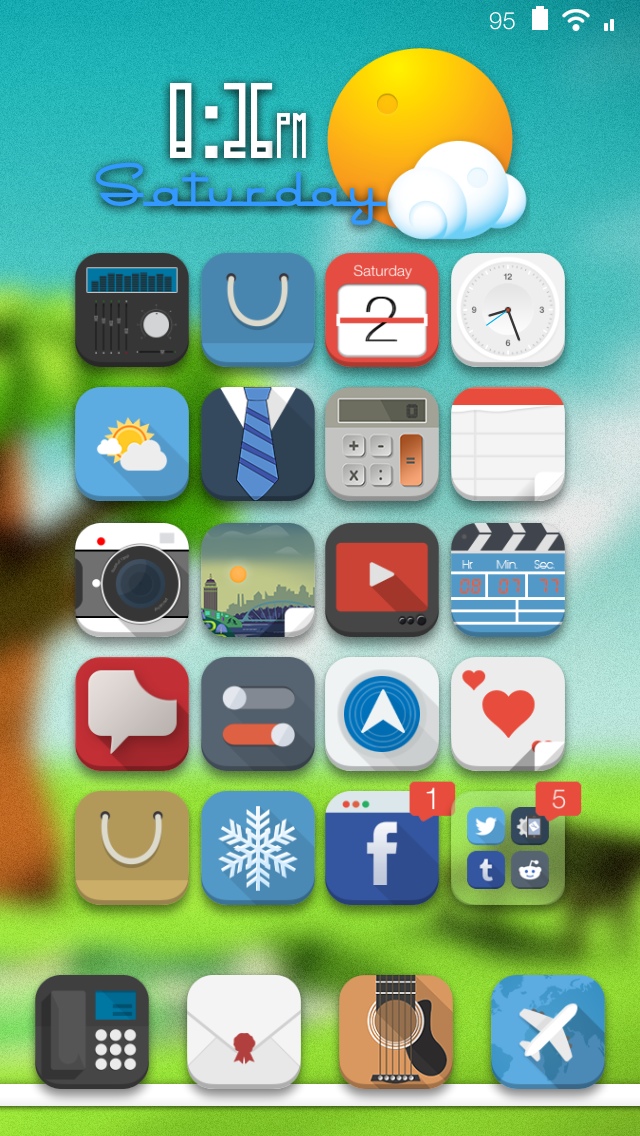Launch the navigation arrow maps app
The width and height of the screenshot is (640, 1136).
point(382,714)
